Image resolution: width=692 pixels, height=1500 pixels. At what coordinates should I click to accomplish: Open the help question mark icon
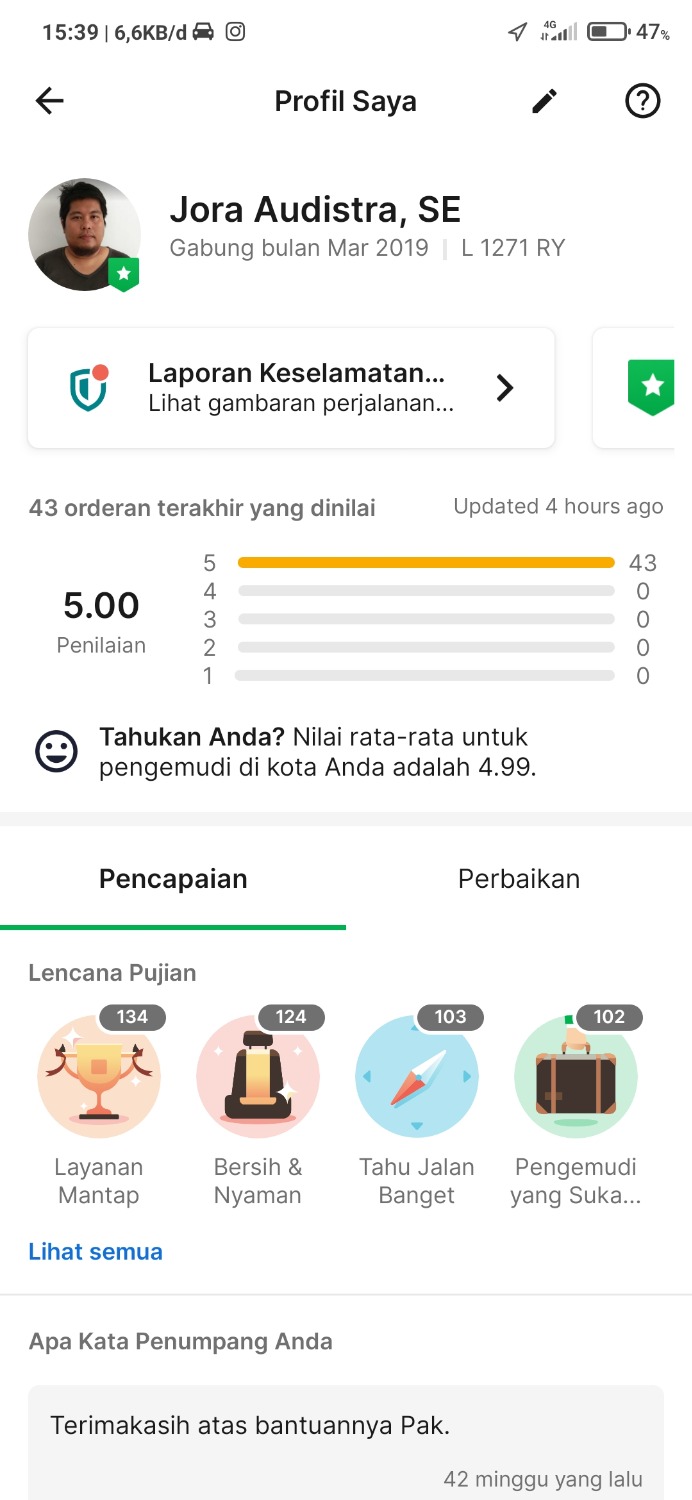click(x=642, y=101)
